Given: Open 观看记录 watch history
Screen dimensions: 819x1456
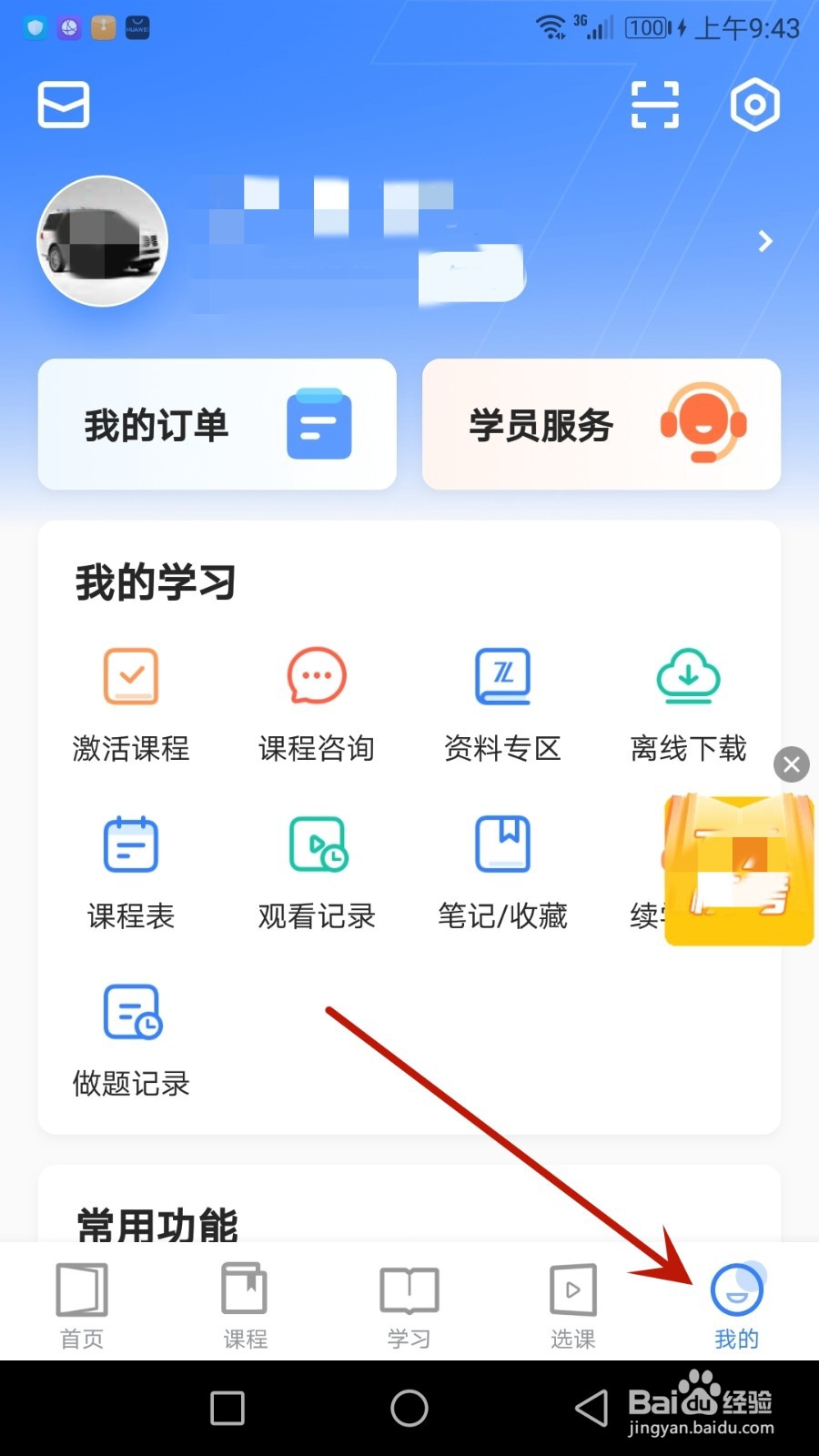Looking at the screenshot, I should coord(316,869).
